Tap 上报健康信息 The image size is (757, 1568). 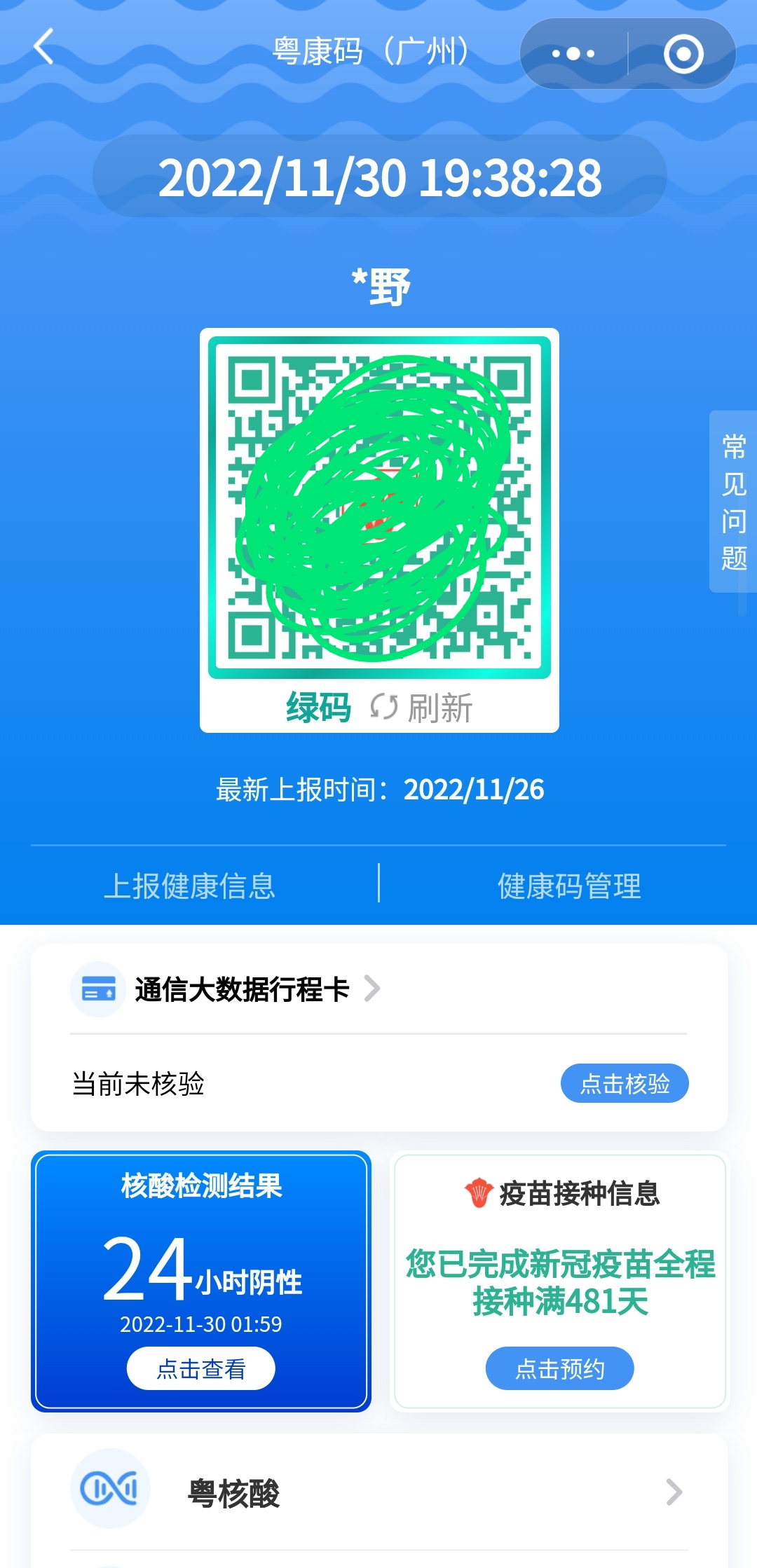190,886
